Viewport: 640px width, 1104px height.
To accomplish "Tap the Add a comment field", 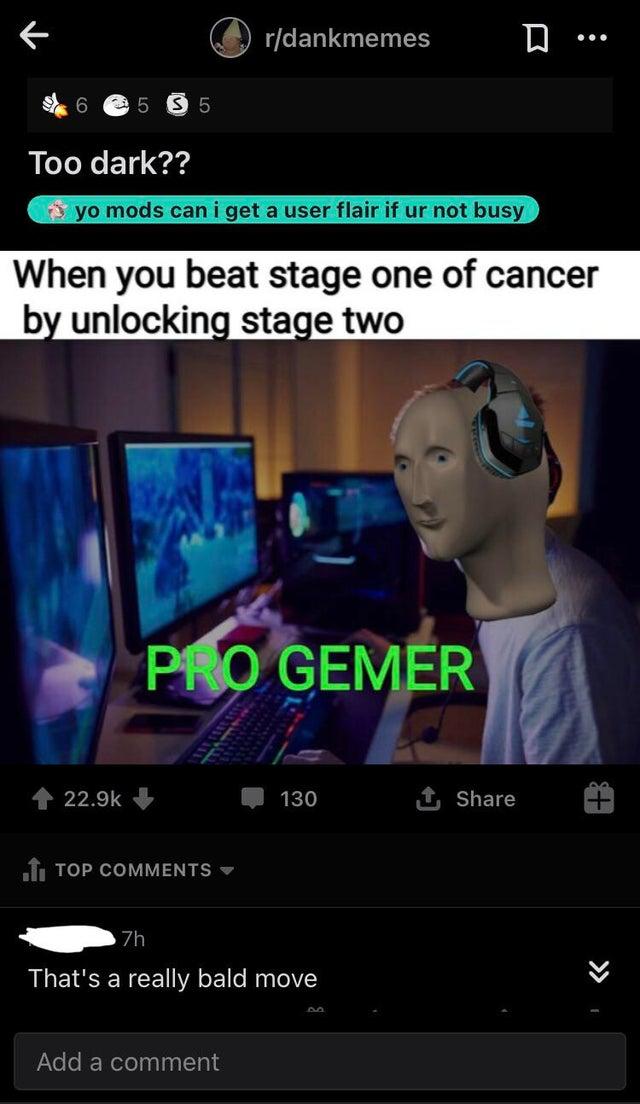I will click(320, 1062).
